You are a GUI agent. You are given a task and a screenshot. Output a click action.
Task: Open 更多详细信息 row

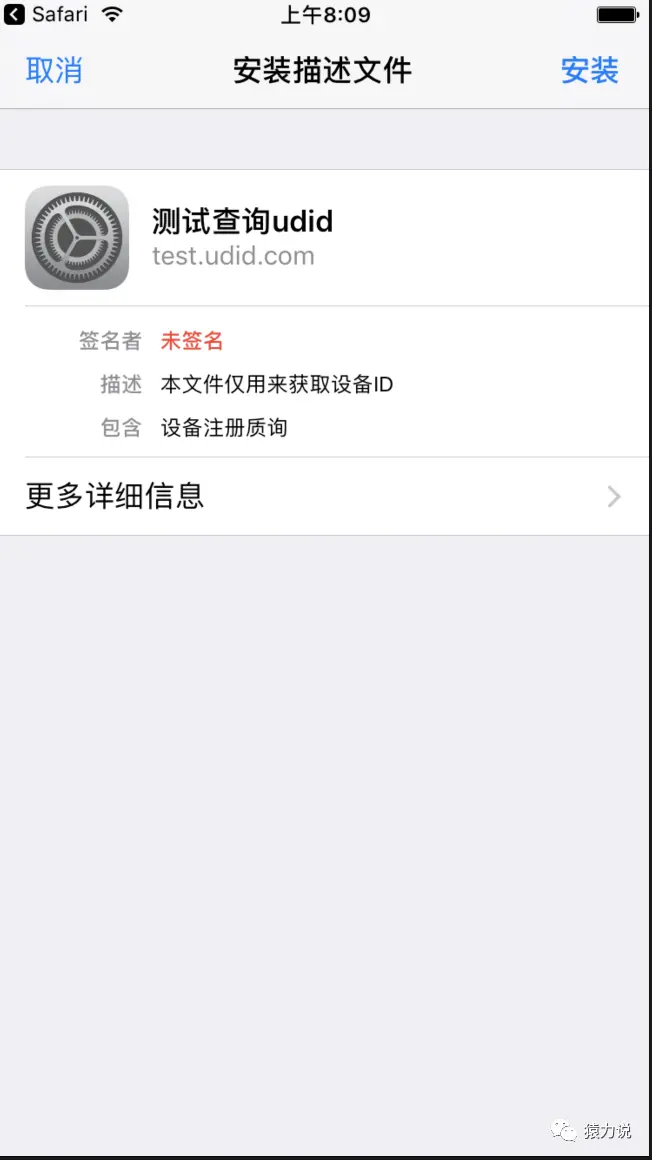coord(324,496)
